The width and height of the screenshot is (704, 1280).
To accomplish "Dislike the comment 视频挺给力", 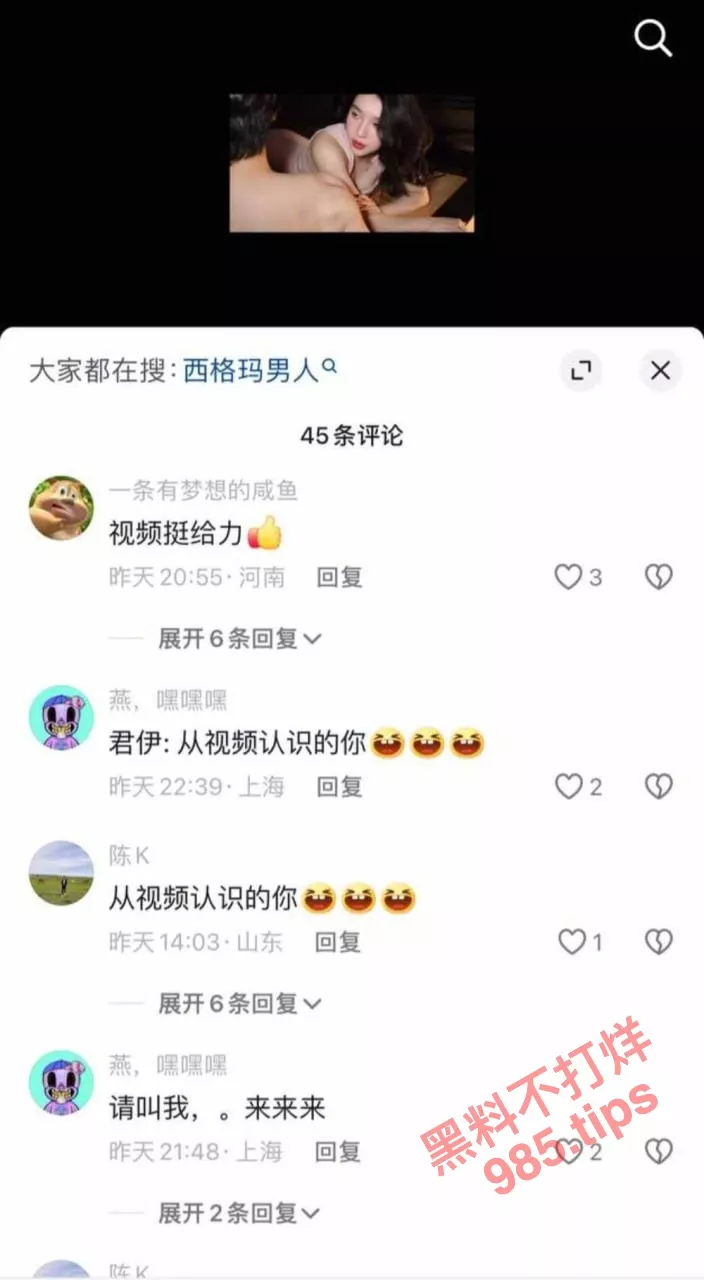I will pyautogui.click(x=658, y=577).
